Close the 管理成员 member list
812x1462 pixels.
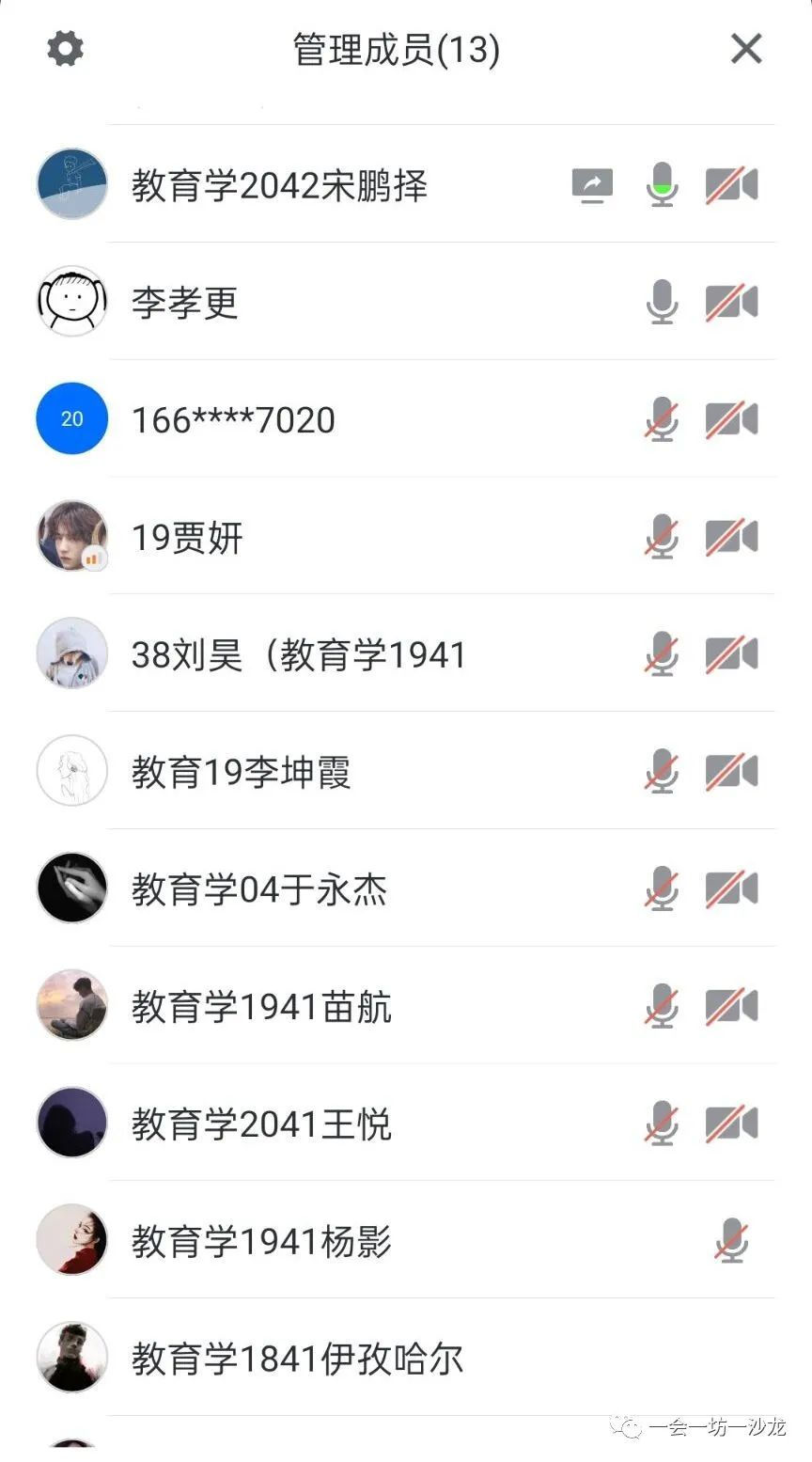point(746,49)
